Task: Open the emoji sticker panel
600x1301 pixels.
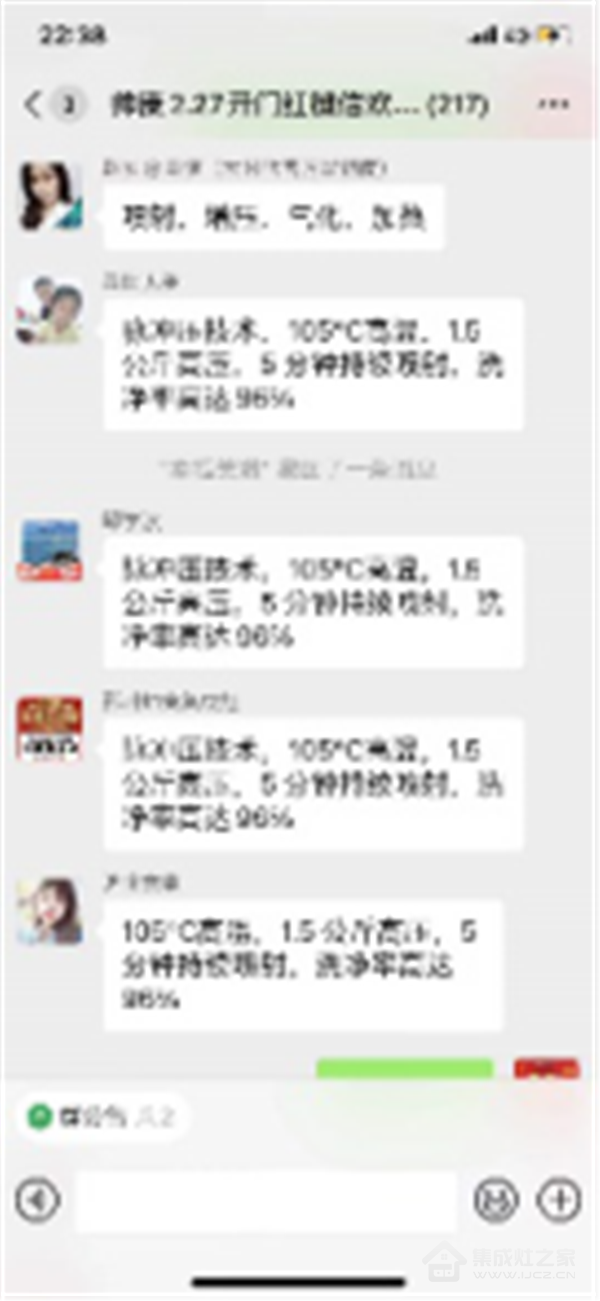Action: click(495, 1200)
